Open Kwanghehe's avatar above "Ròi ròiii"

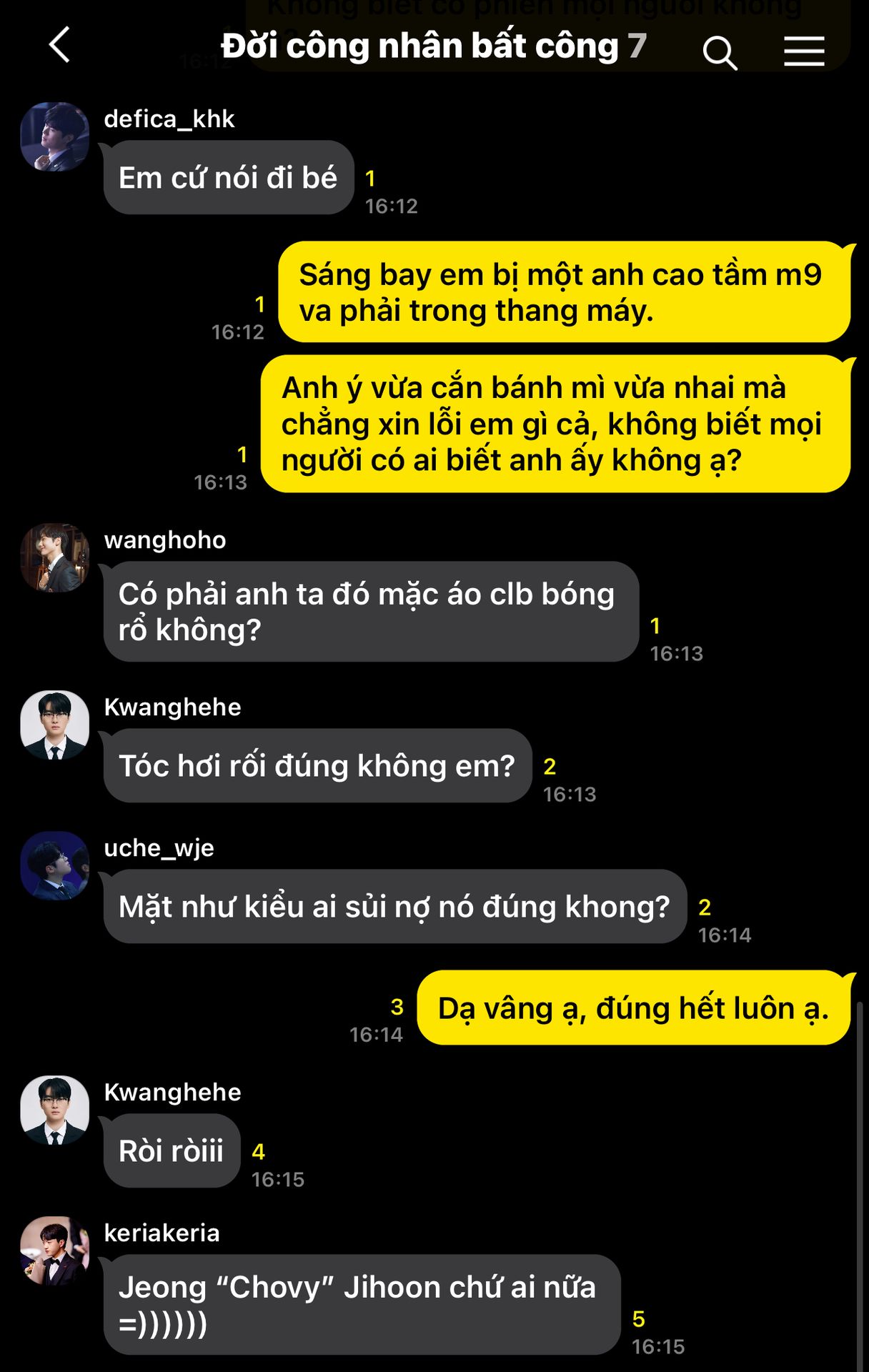point(55,1110)
